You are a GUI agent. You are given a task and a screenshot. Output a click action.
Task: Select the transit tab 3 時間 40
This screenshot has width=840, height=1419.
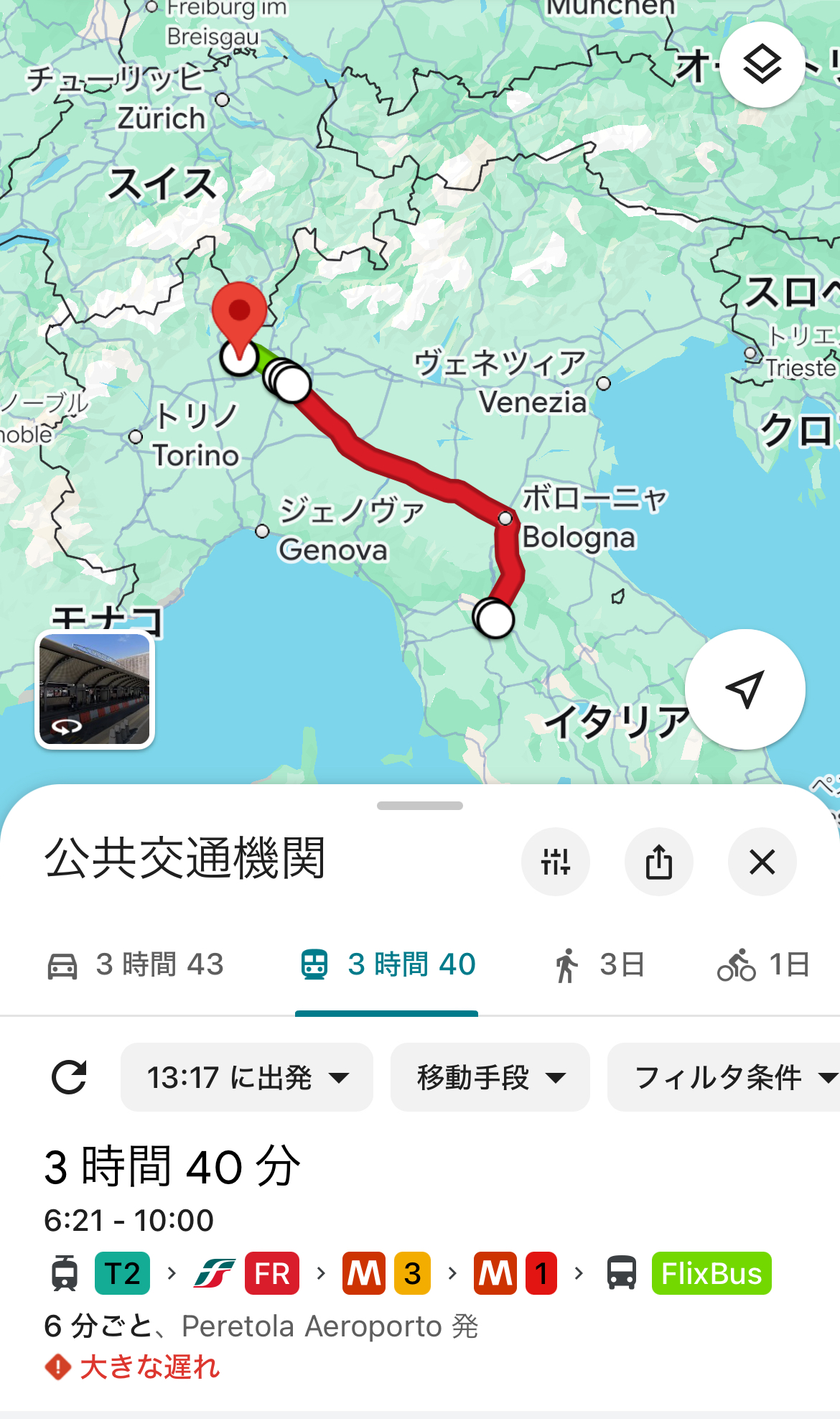pyautogui.click(x=387, y=964)
